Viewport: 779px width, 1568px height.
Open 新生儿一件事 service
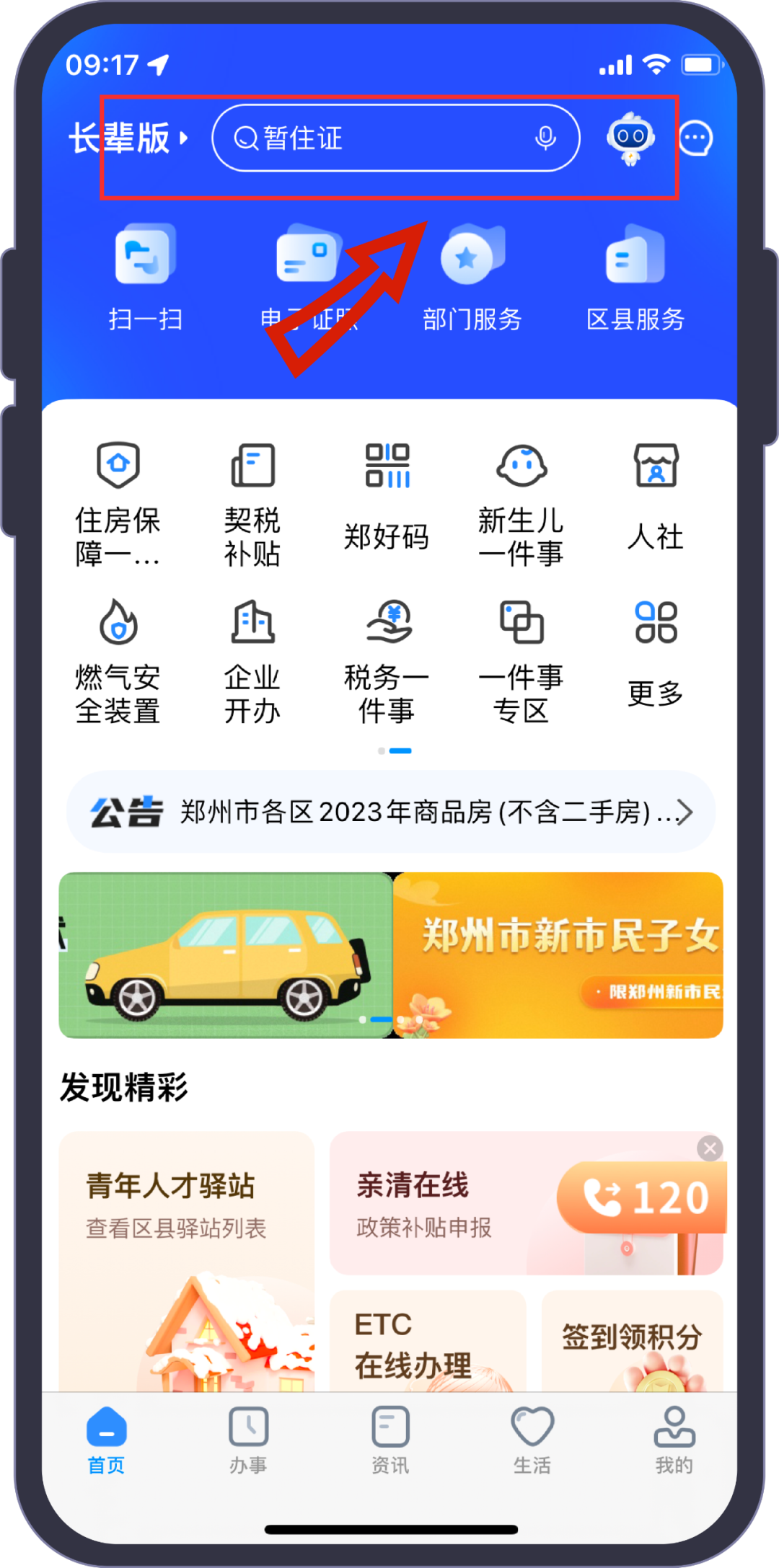point(521,503)
